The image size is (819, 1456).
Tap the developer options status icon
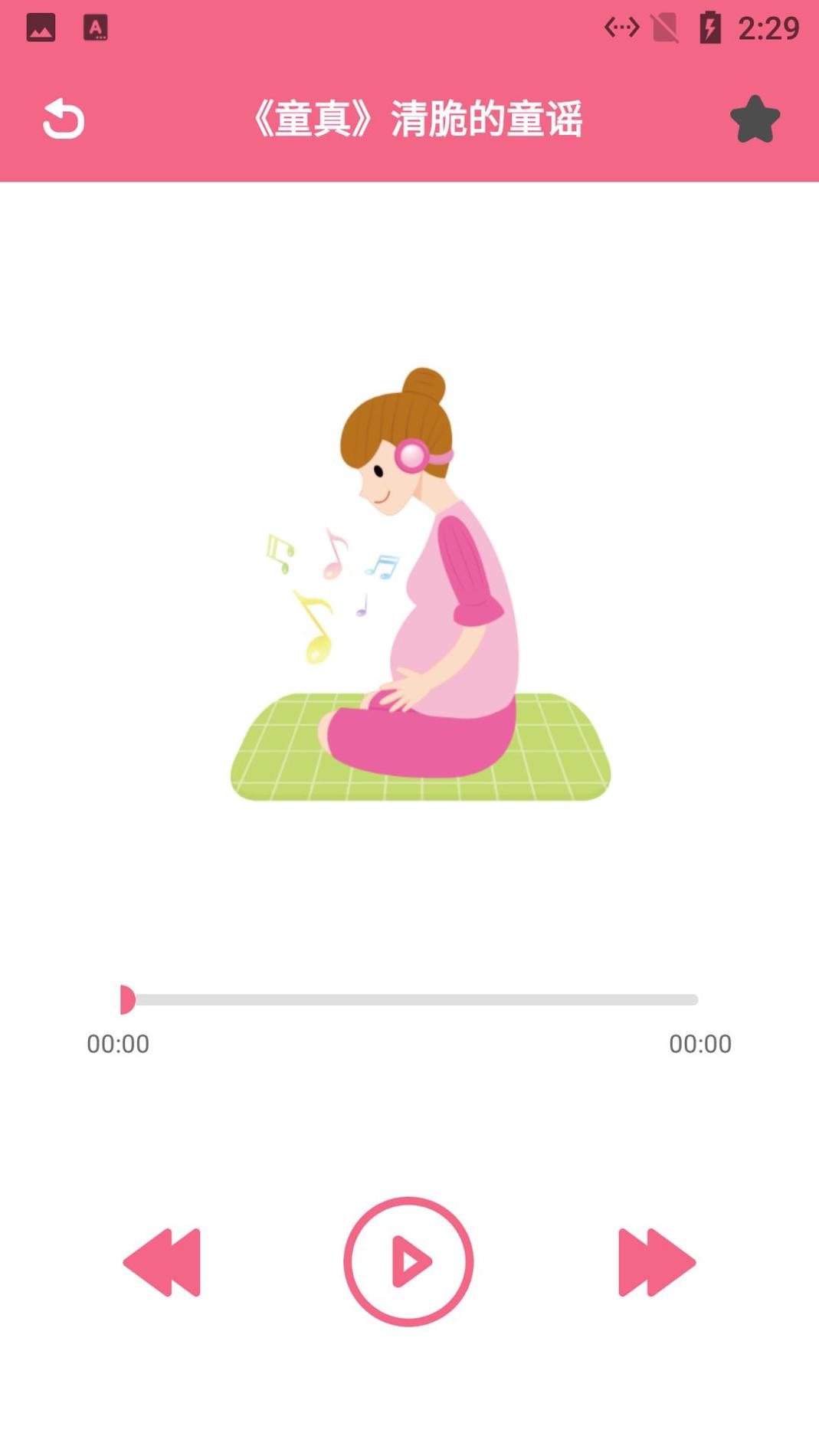tap(621, 27)
